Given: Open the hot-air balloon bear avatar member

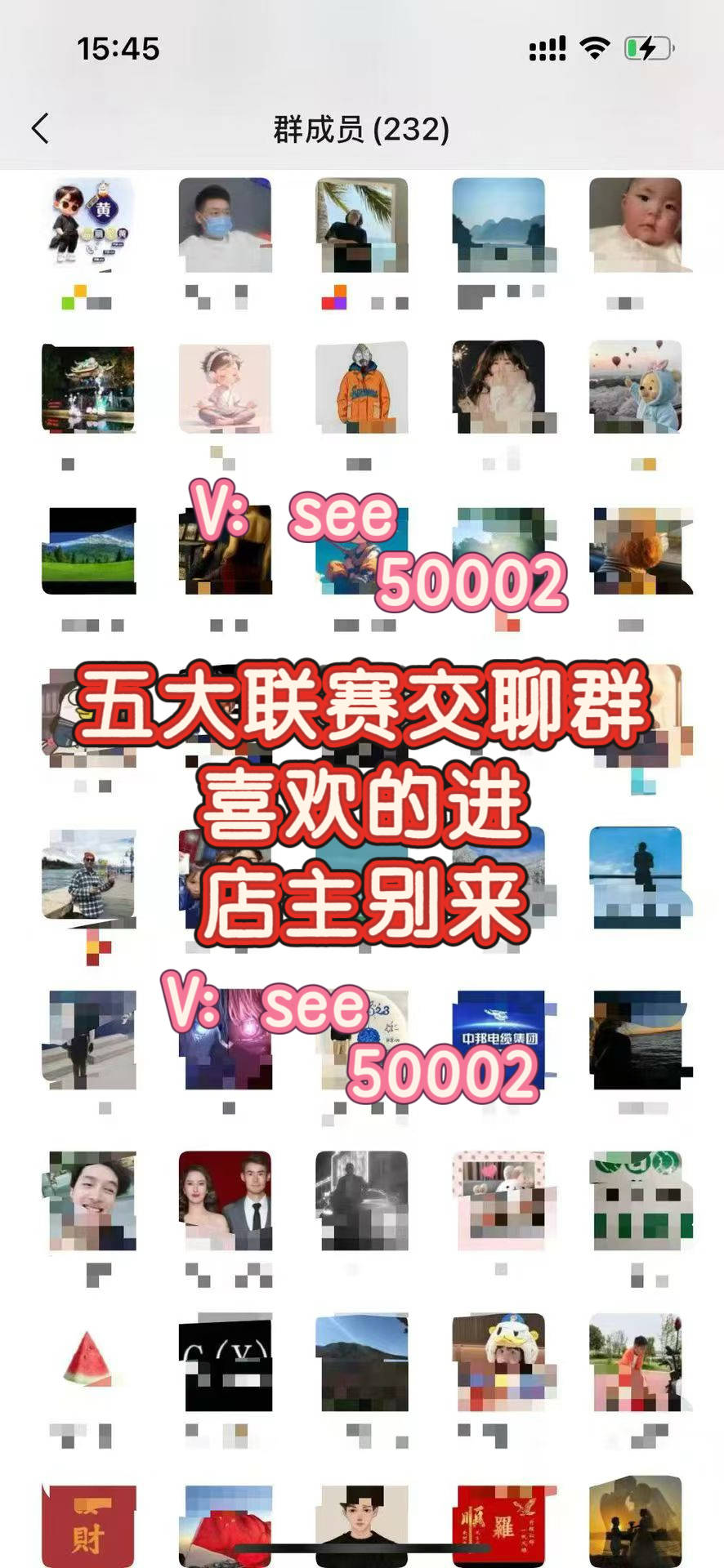Looking at the screenshot, I should [635, 386].
